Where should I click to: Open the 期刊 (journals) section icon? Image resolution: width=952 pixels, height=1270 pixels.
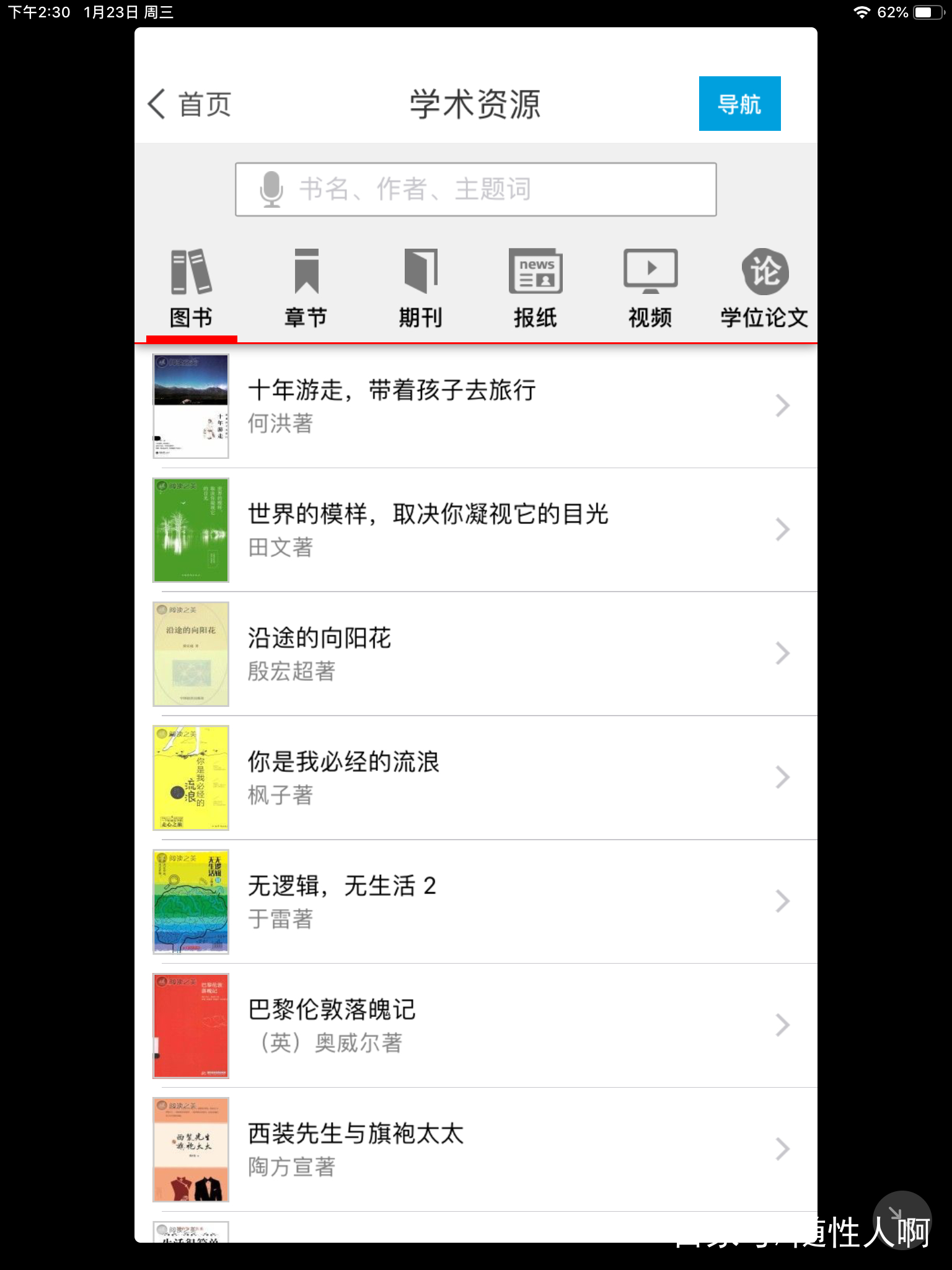421,271
